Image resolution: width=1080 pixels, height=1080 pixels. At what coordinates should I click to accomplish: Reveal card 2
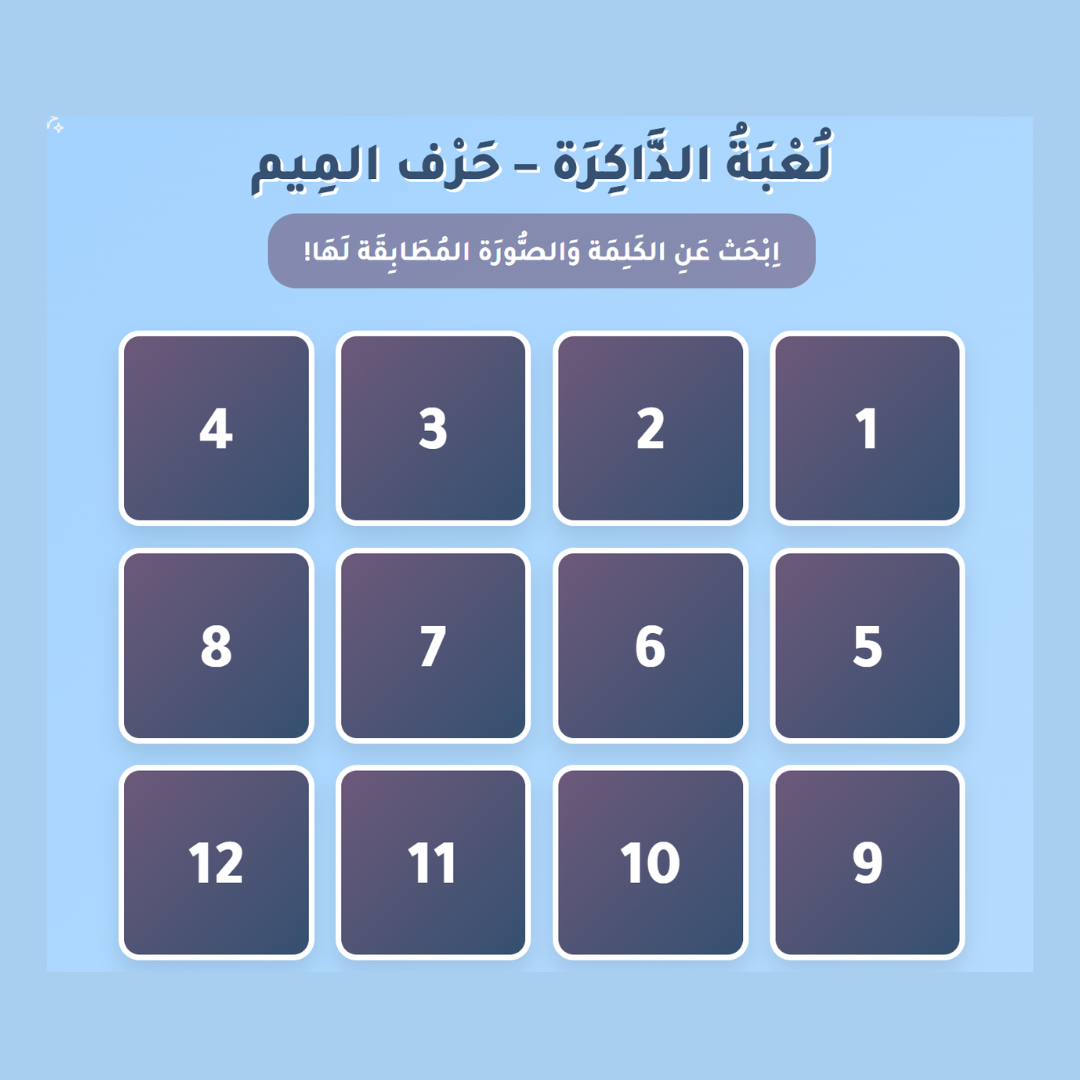[x=650, y=428]
